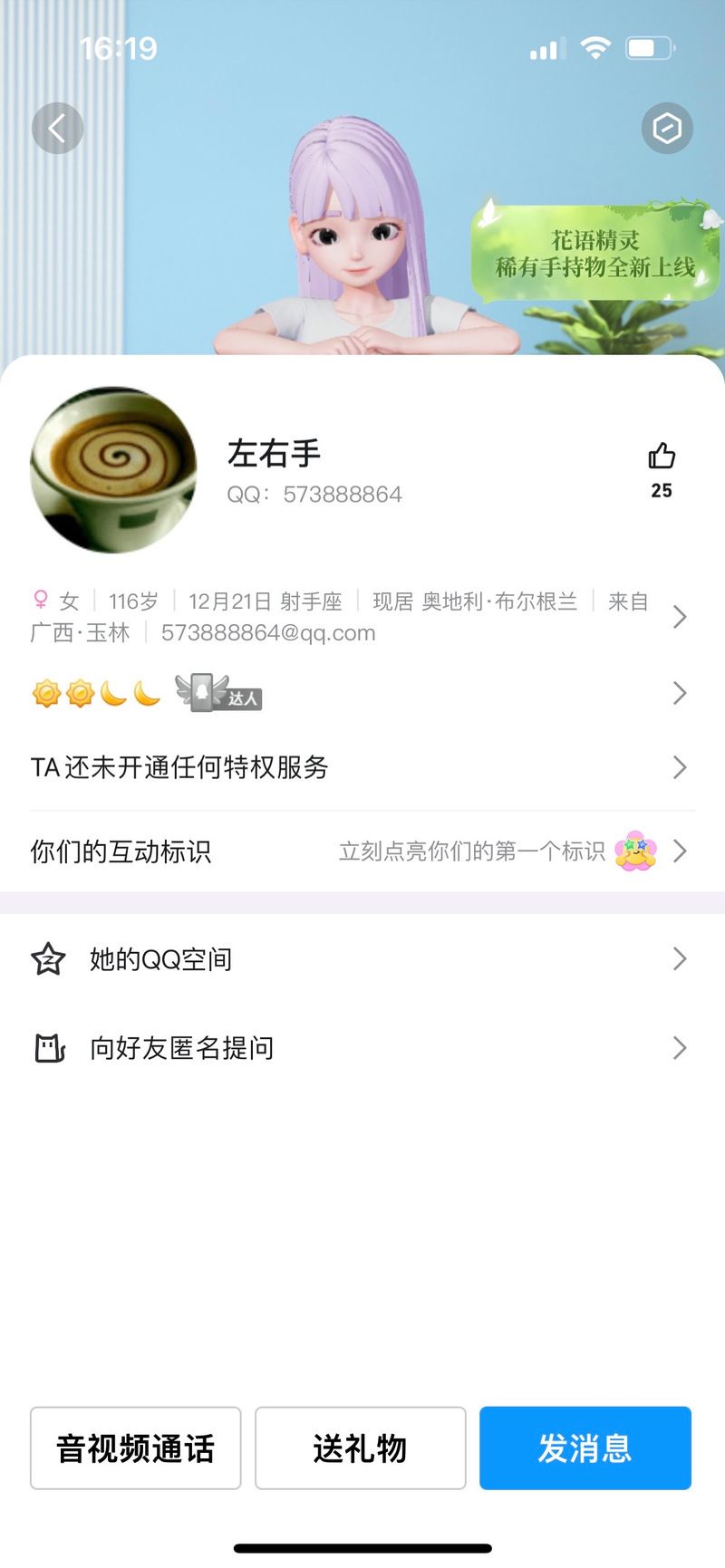Tap the 发消息 button
This screenshot has height=1568, width=725.
point(585,1448)
